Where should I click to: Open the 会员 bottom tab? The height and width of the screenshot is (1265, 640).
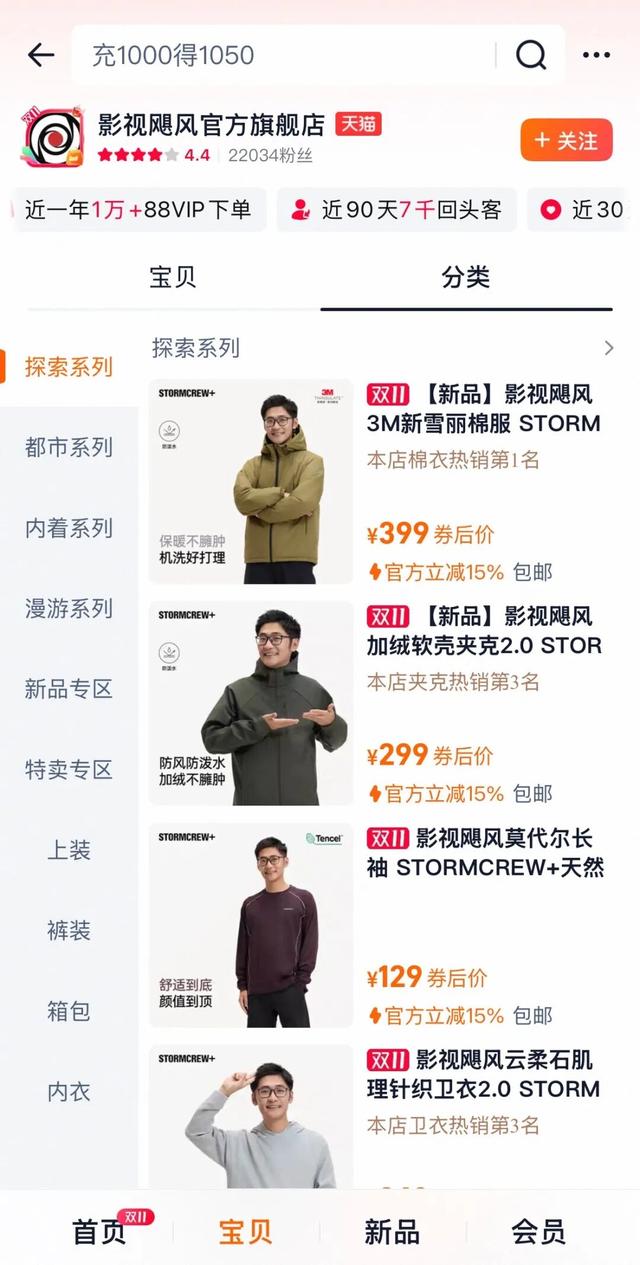[x=538, y=1232]
